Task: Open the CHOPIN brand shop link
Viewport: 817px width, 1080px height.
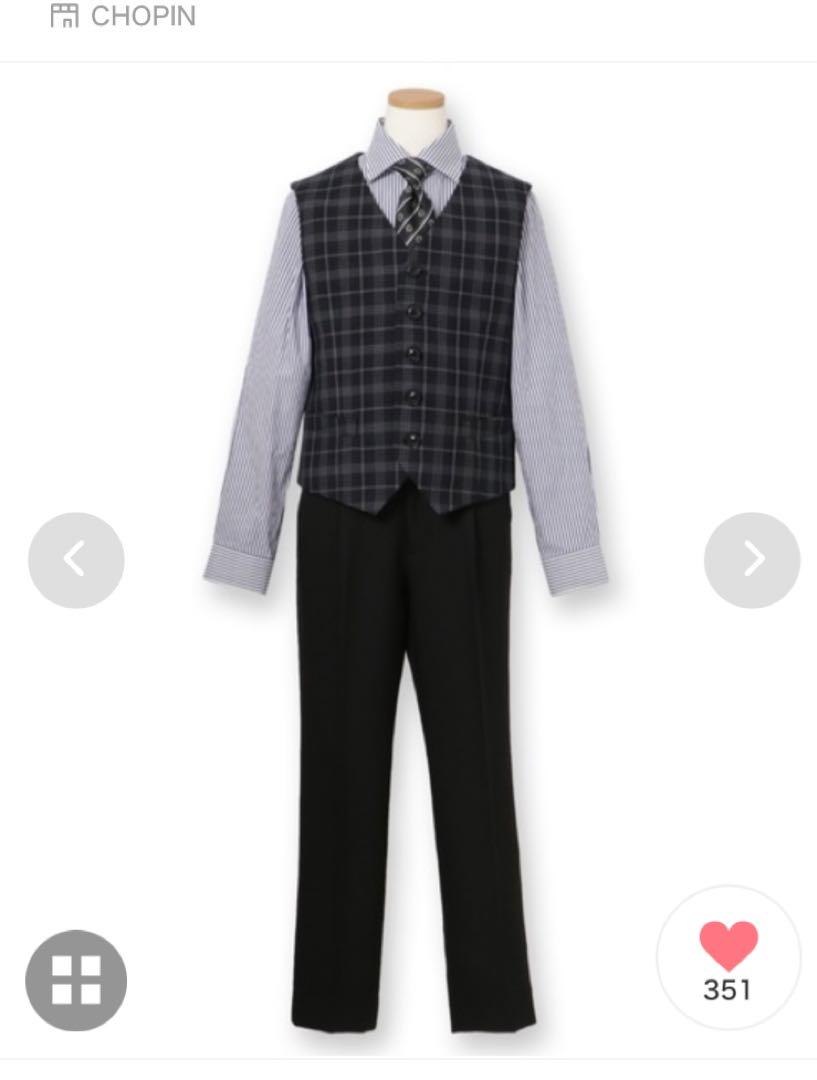Action: [122, 16]
